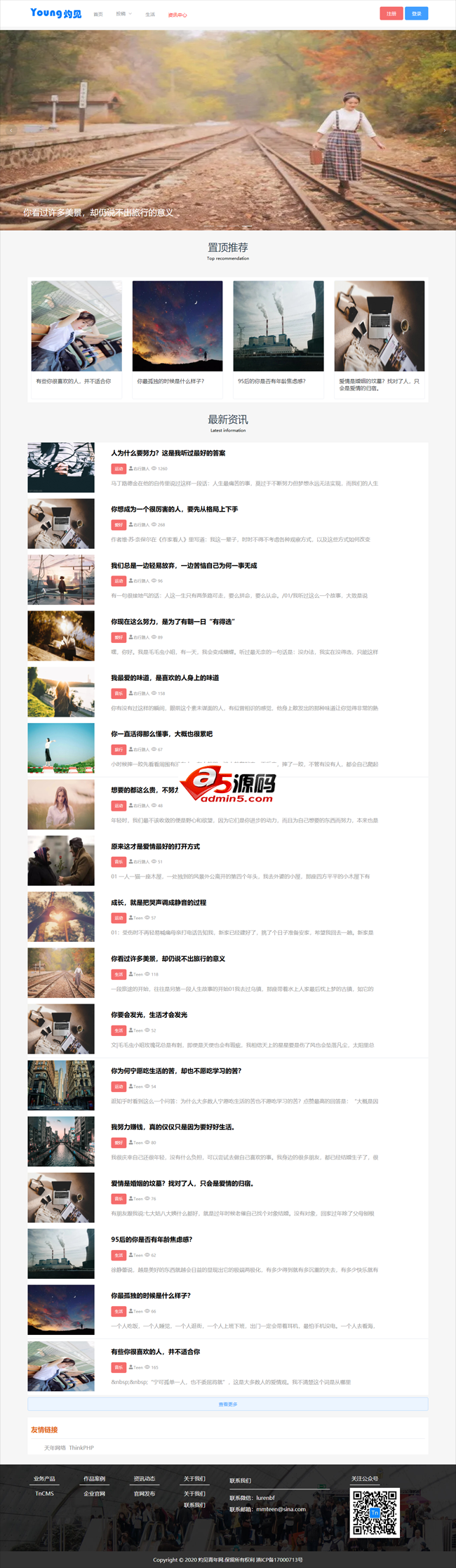The width and height of the screenshot is (456, 1568).
Task: Open the 生活 nav section
Action: coord(150,14)
